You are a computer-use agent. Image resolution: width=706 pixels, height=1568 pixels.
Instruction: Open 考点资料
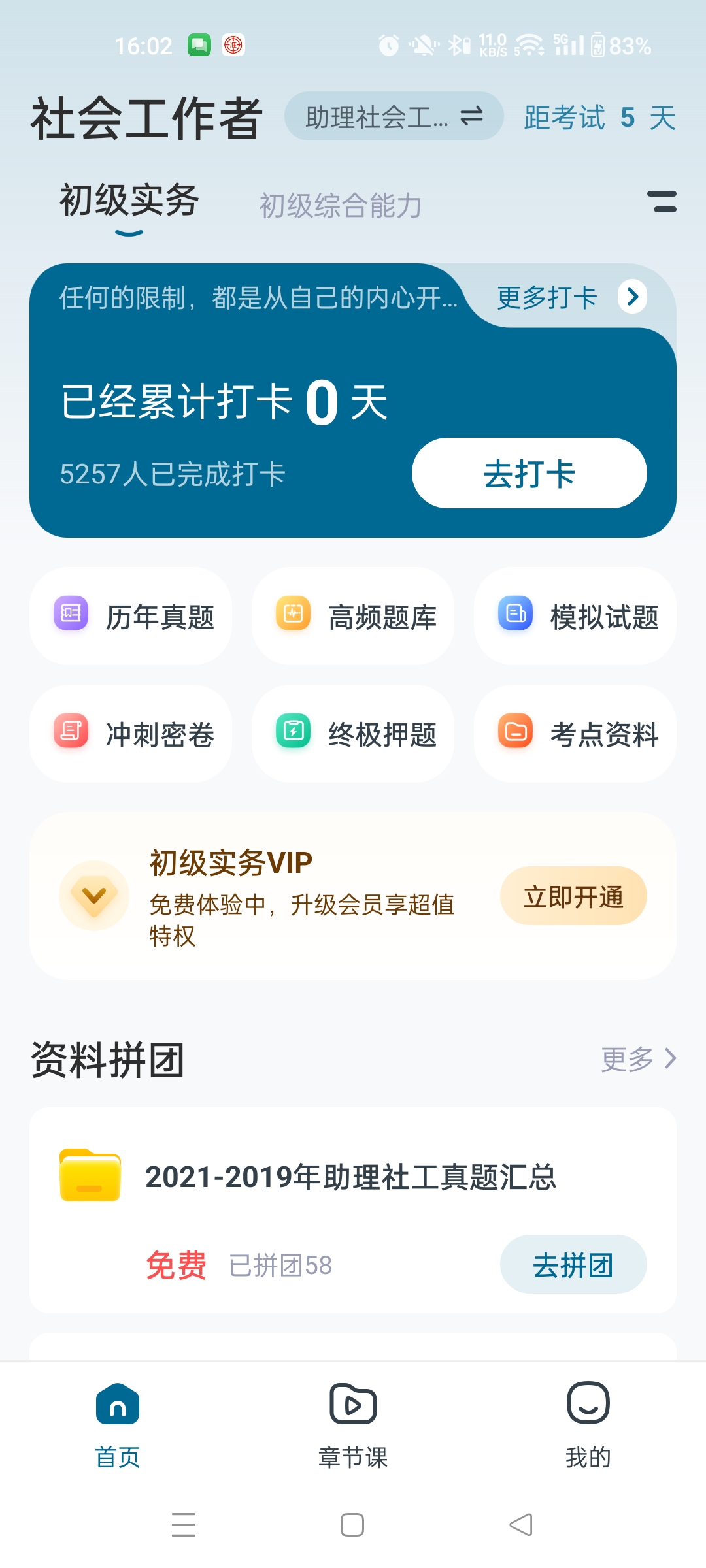575,734
